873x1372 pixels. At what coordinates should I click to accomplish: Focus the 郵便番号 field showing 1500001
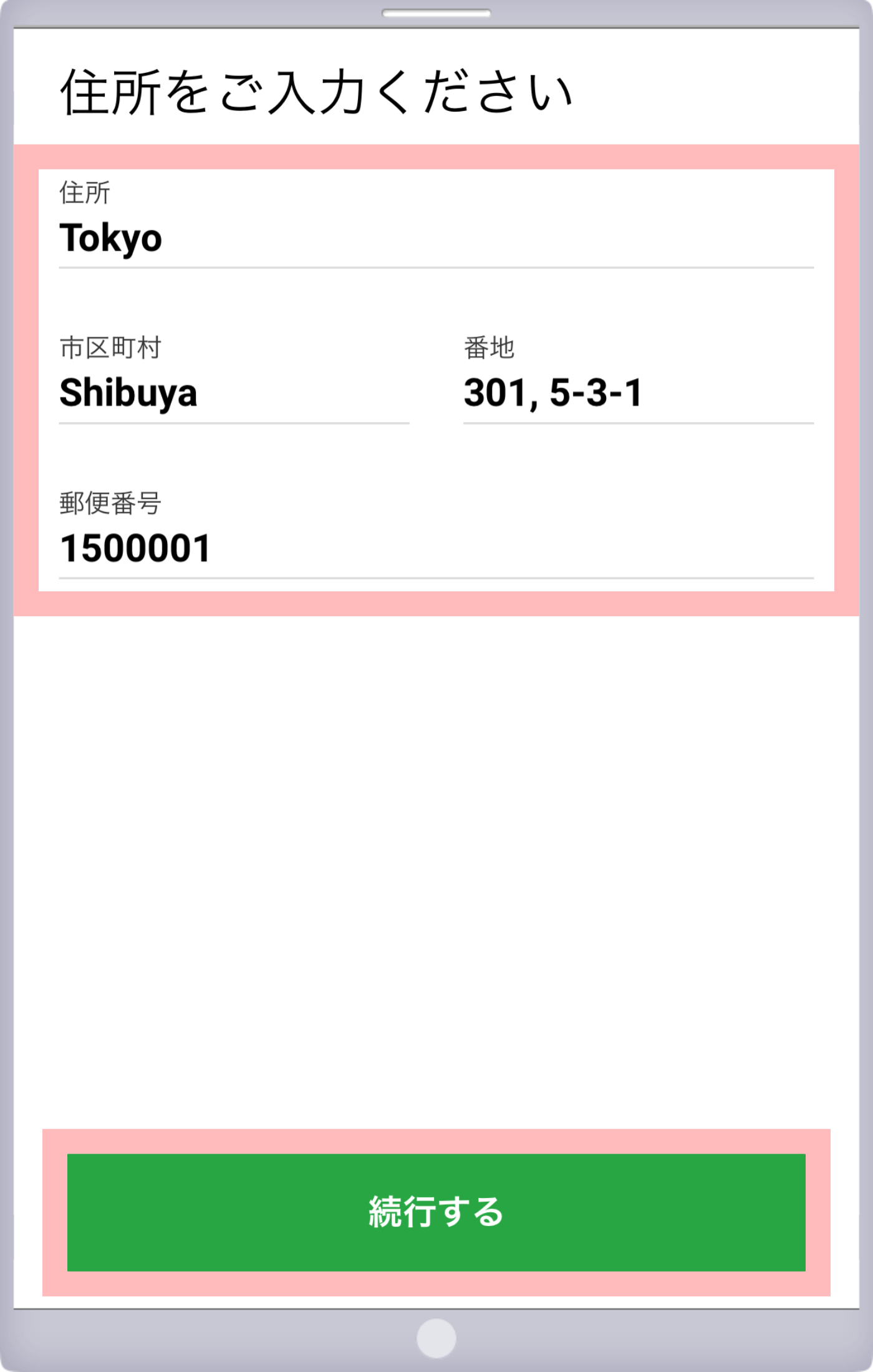pos(435,548)
